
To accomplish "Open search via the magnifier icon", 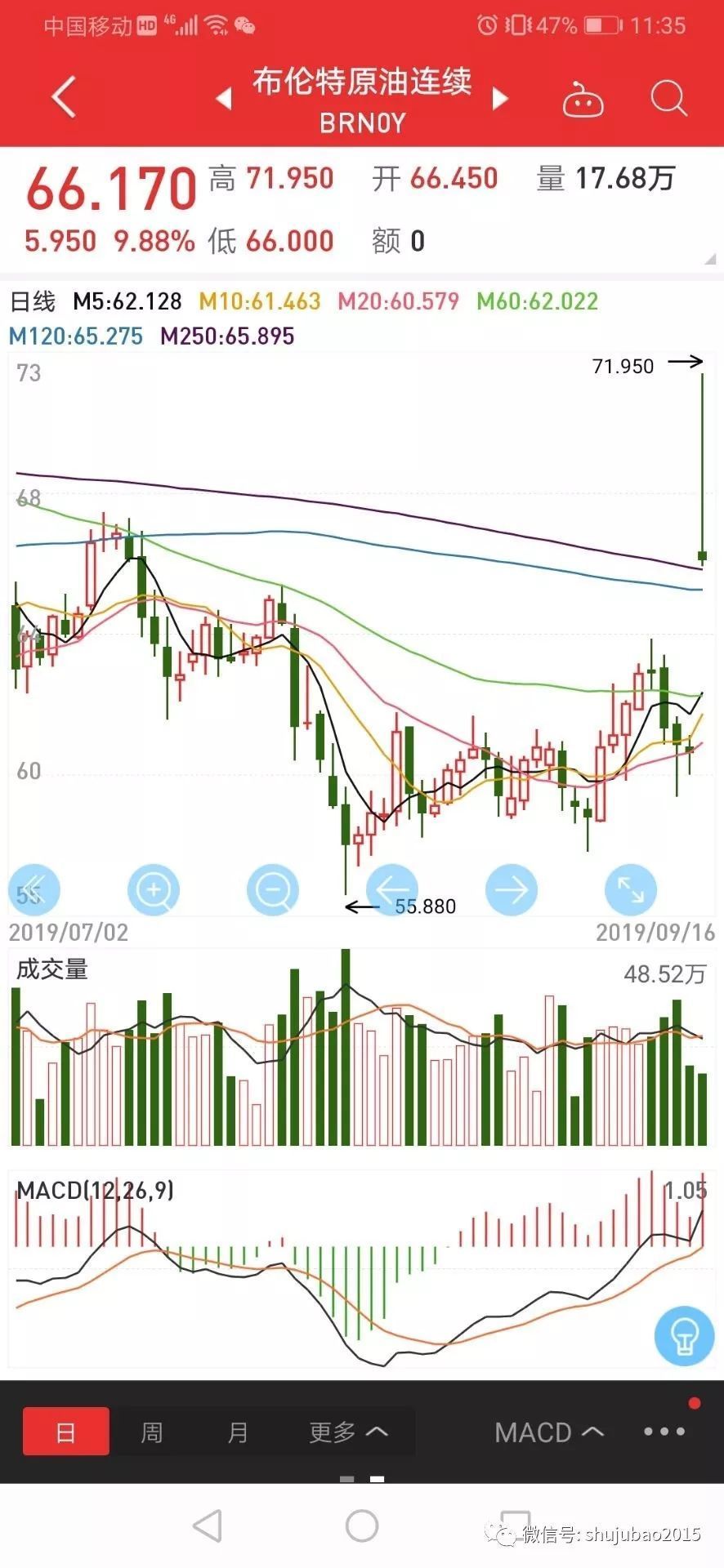I will click(668, 99).
